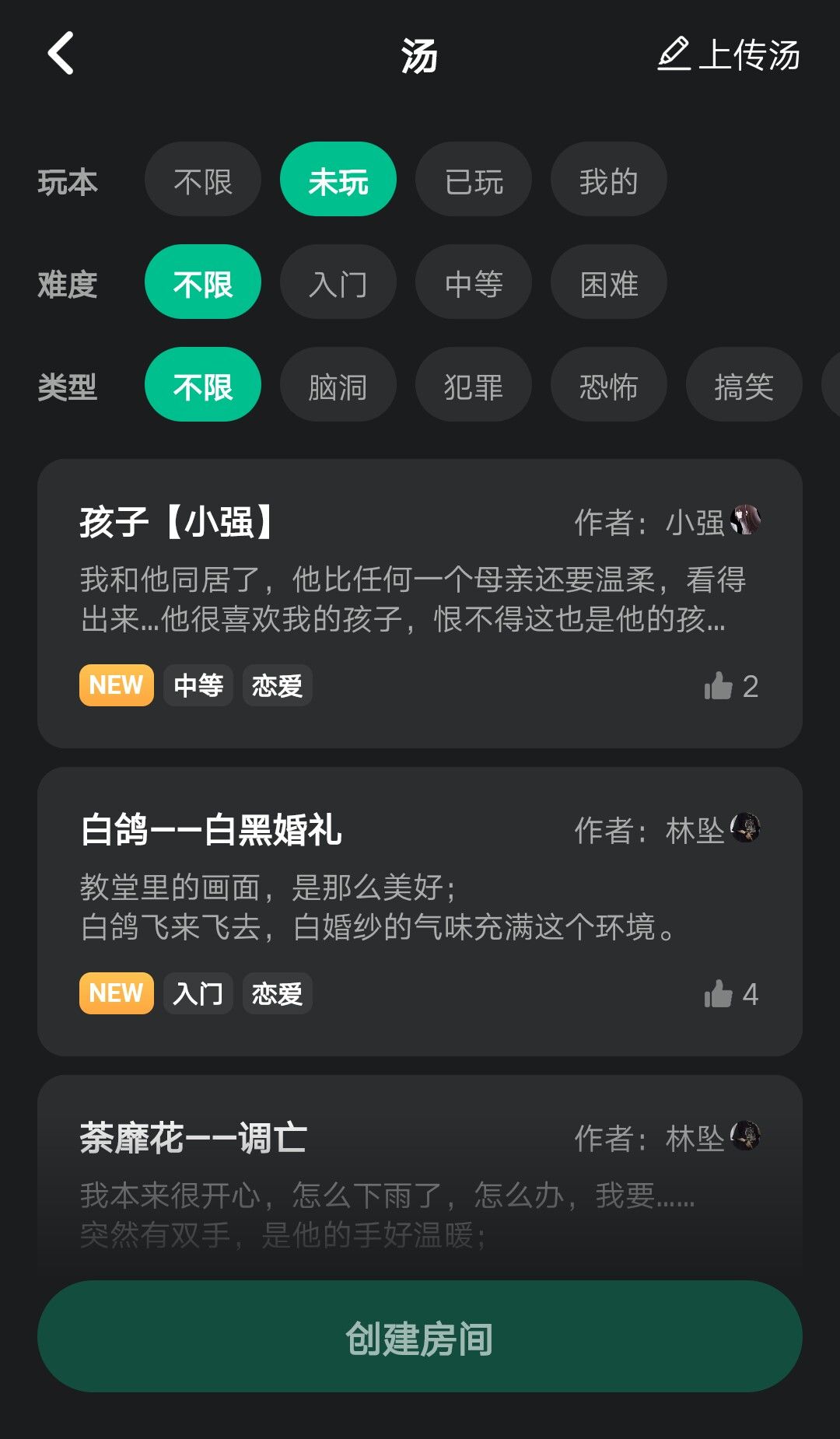Image resolution: width=840 pixels, height=1439 pixels.
Task: Enable the 恐怖 type filter
Action: click(x=608, y=385)
